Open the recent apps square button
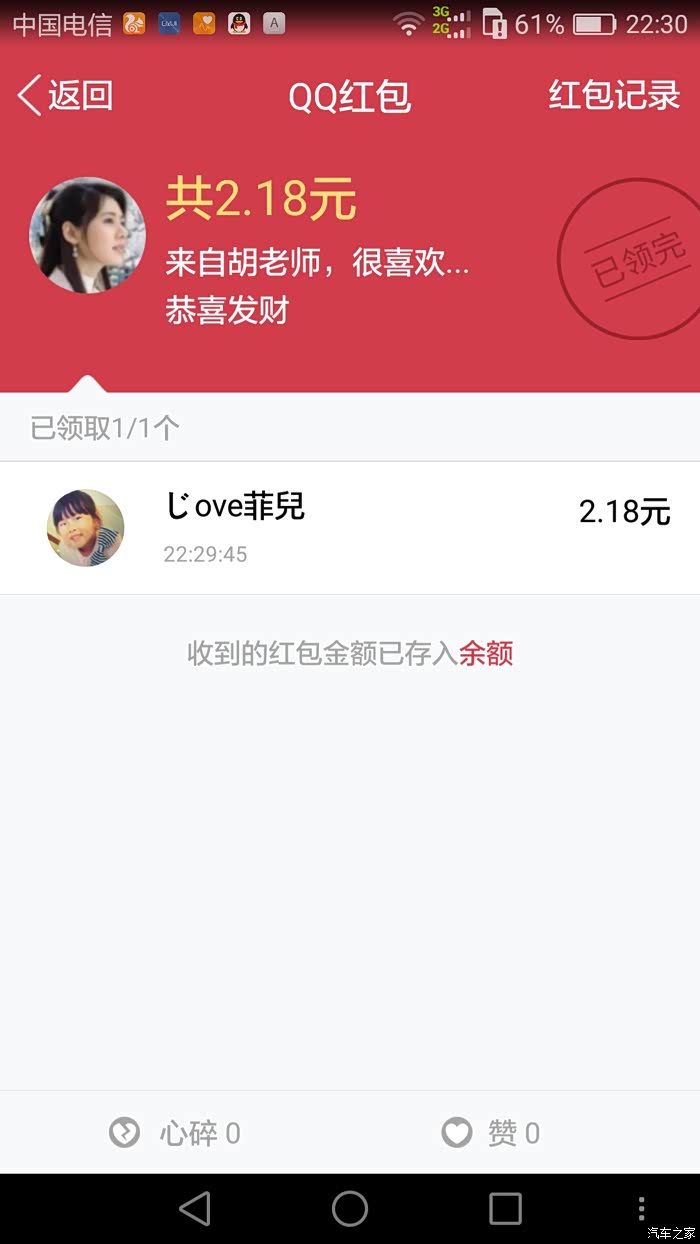This screenshot has height=1244, width=700. coord(505,1209)
